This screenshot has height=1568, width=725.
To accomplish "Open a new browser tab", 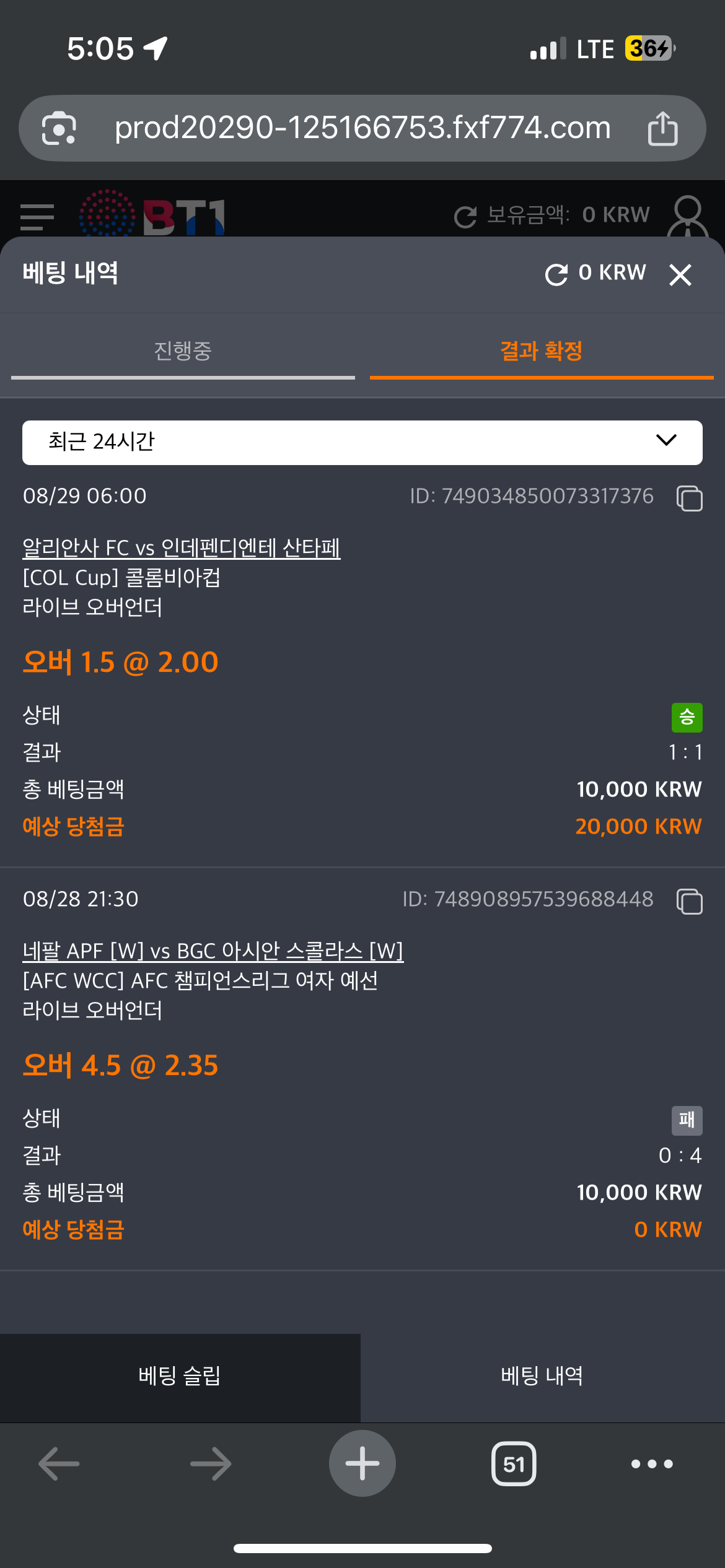I will point(362,1463).
